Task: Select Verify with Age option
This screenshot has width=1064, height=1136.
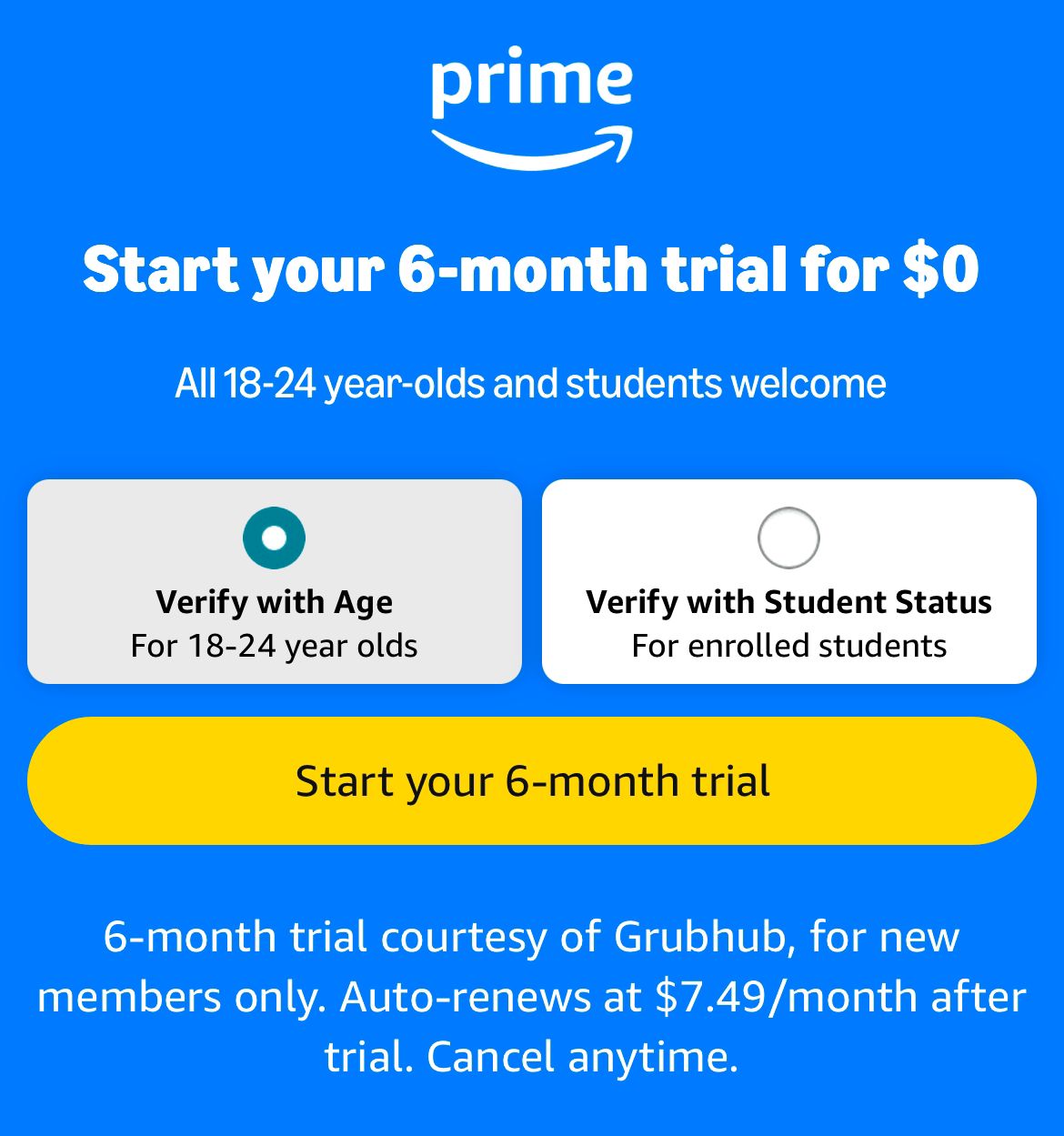Action: [274, 538]
